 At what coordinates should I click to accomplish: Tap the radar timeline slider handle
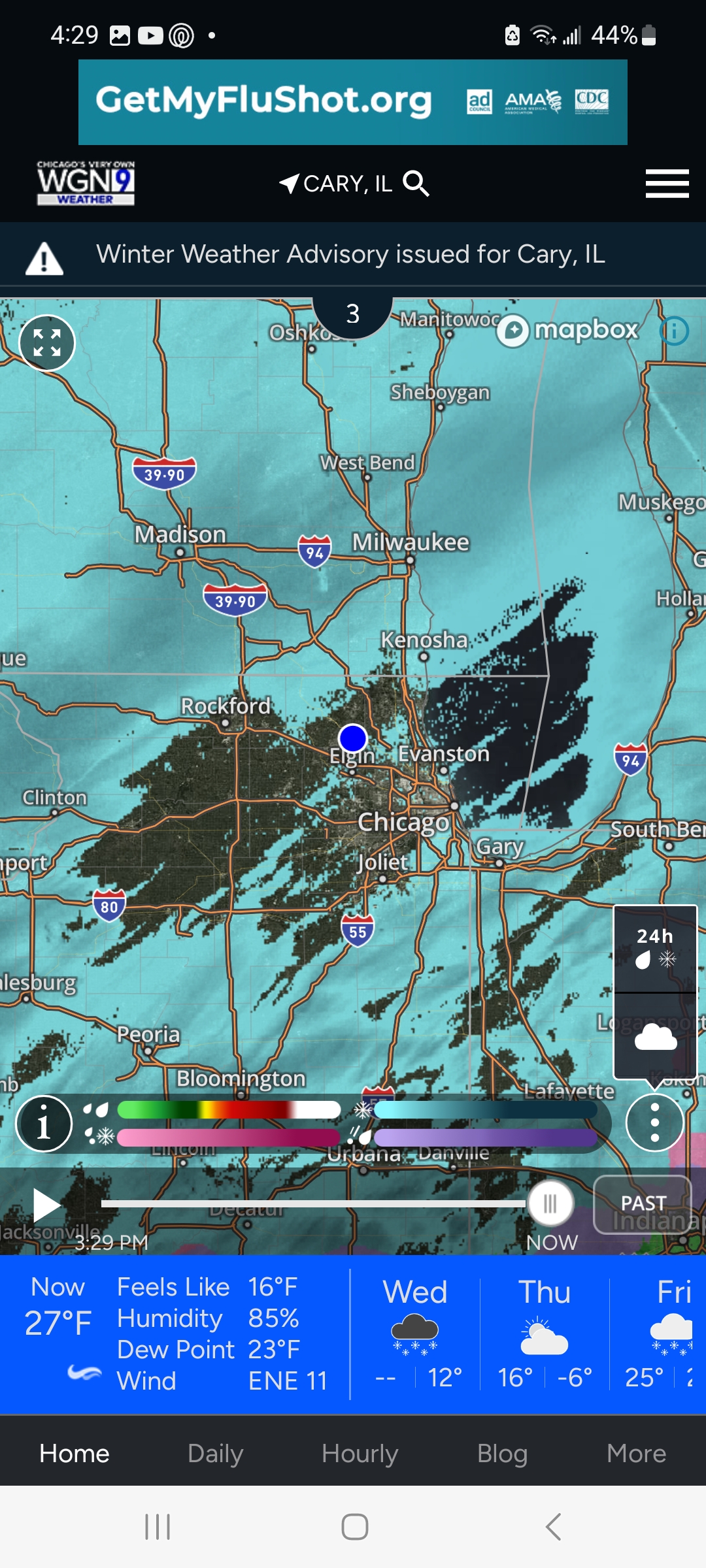550,1203
